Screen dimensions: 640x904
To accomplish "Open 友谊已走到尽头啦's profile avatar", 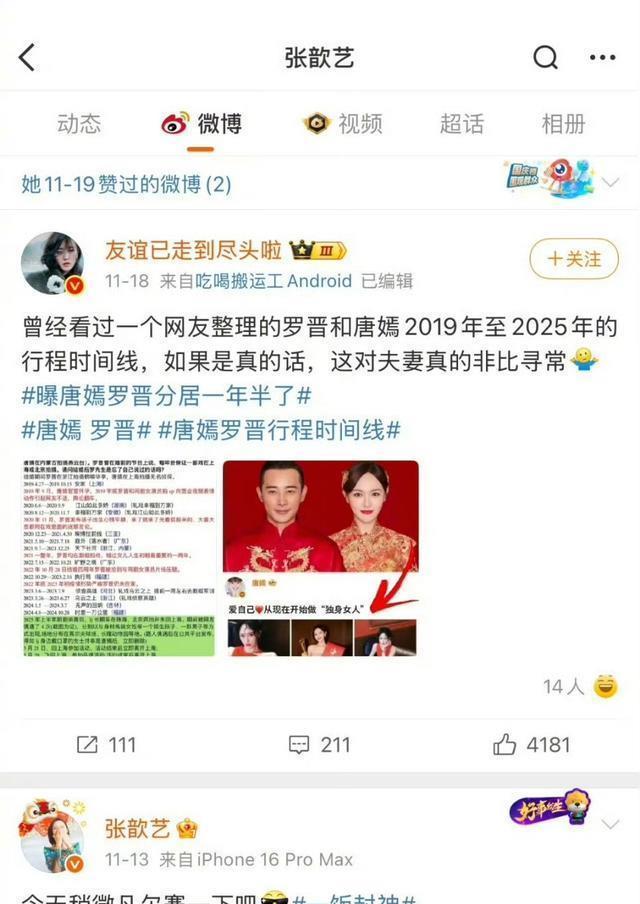I will 53,264.
